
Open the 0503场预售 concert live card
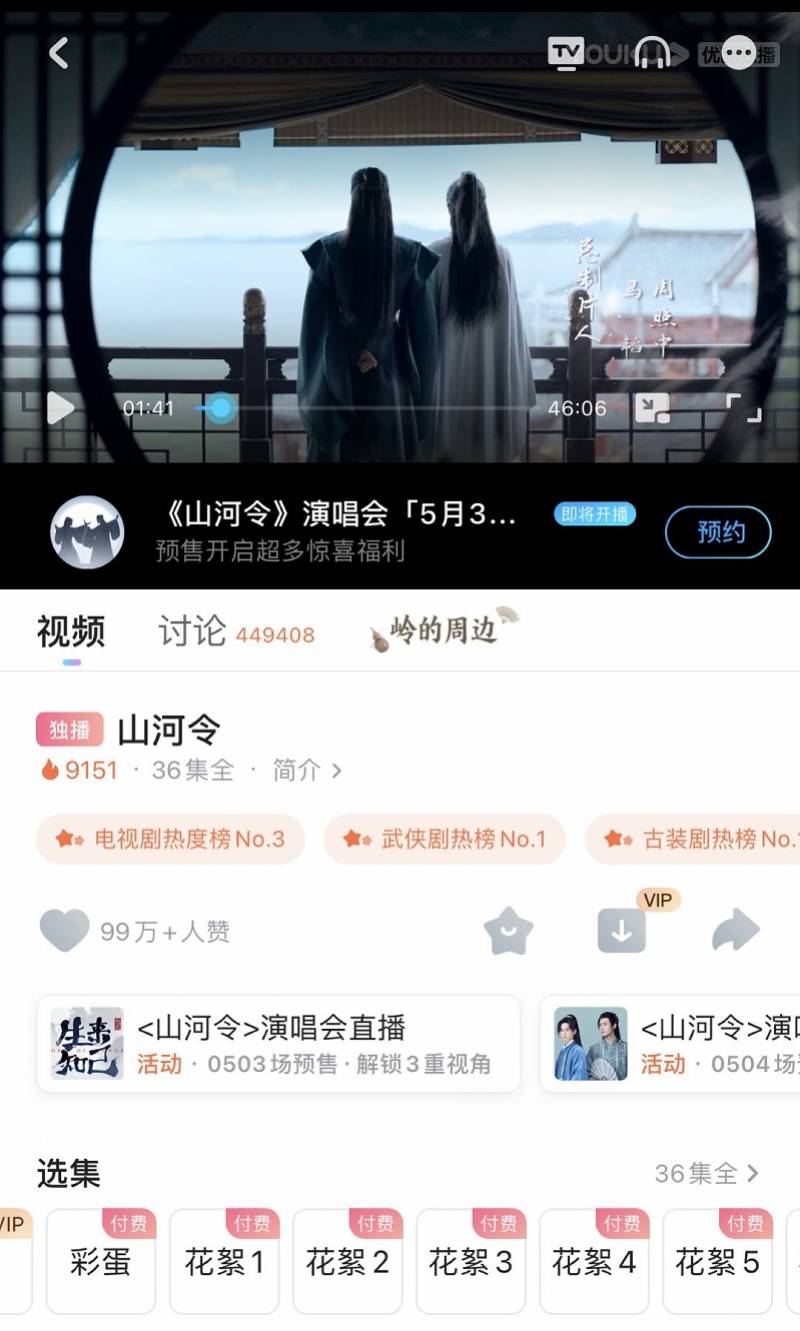click(278, 1043)
